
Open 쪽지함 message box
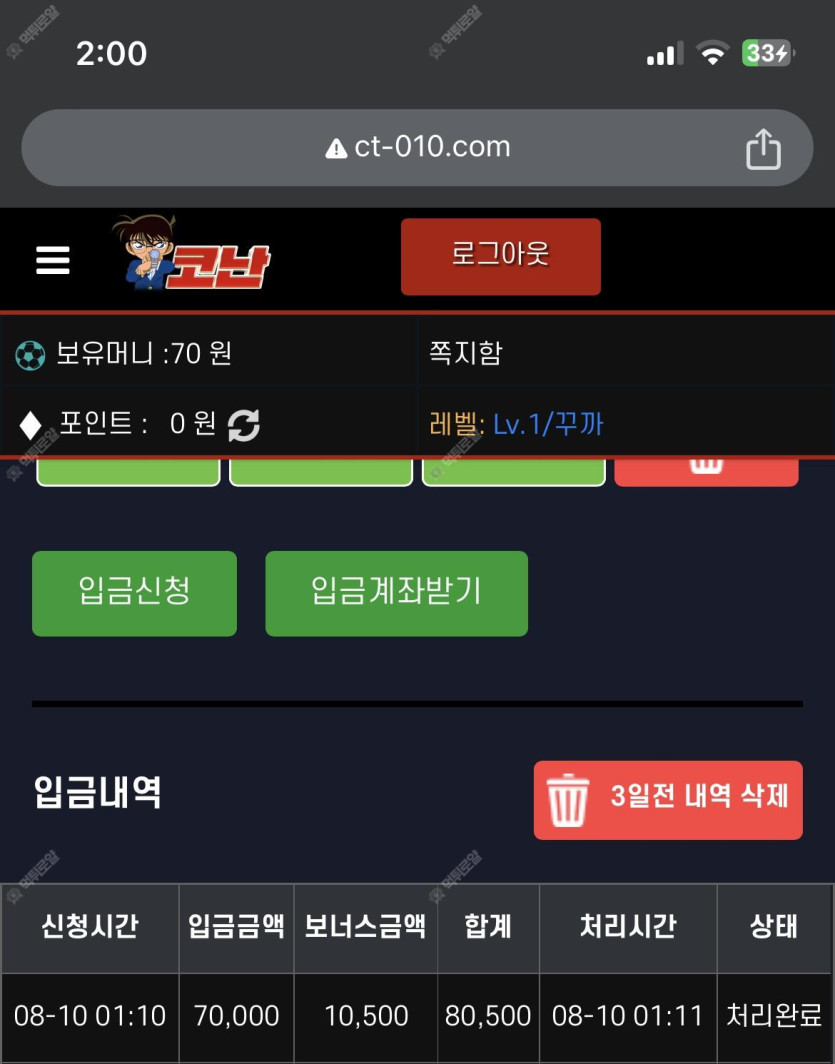pos(466,353)
